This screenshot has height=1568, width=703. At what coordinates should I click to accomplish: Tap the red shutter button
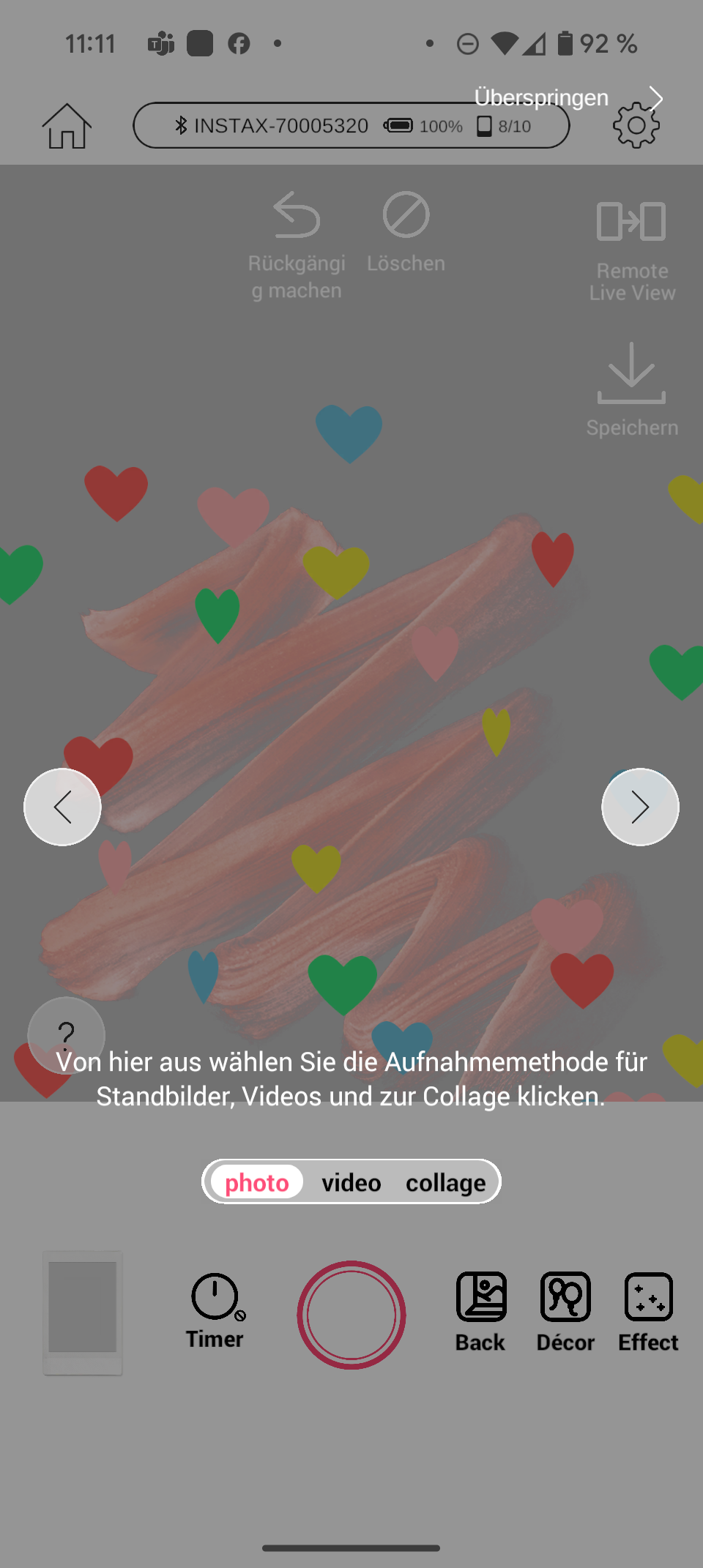[351, 1315]
